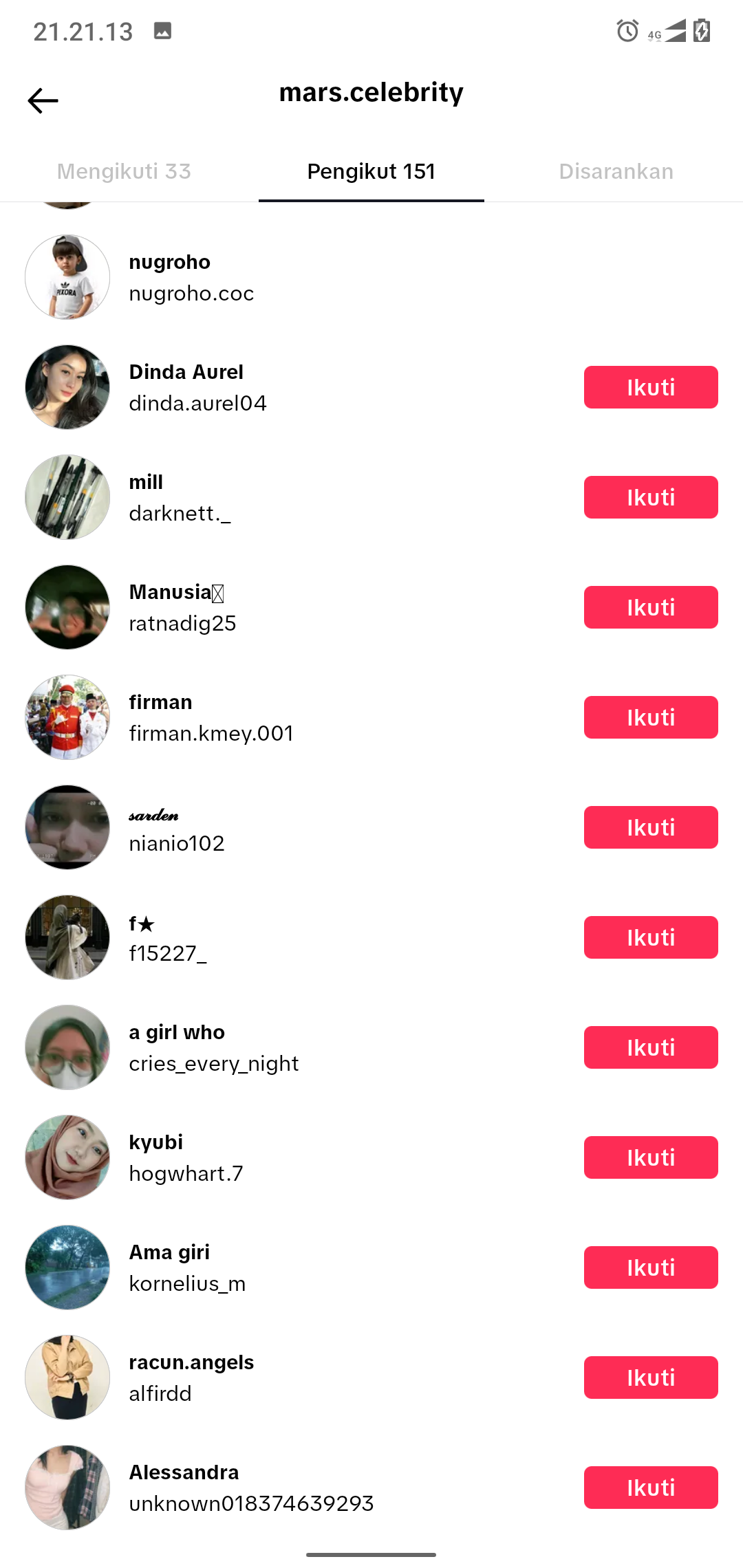The width and height of the screenshot is (743, 1568).
Task: Tap Ikuti for kornelius_m
Action: pyautogui.click(x=650, y=1267)
